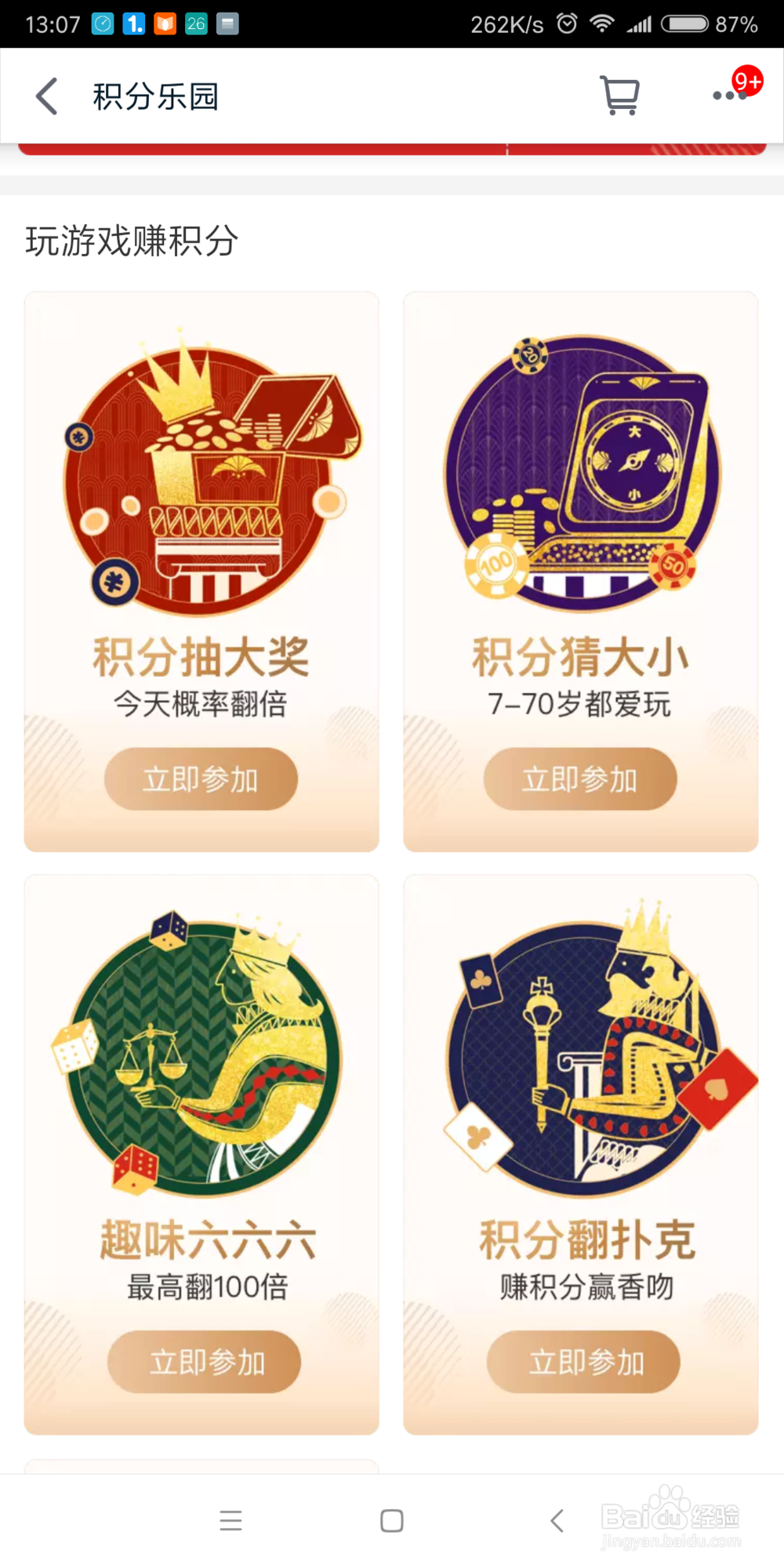Join 积分抽大奖 via its 立即参加 button
784x1568 pixels.
(x=201, y=779)
